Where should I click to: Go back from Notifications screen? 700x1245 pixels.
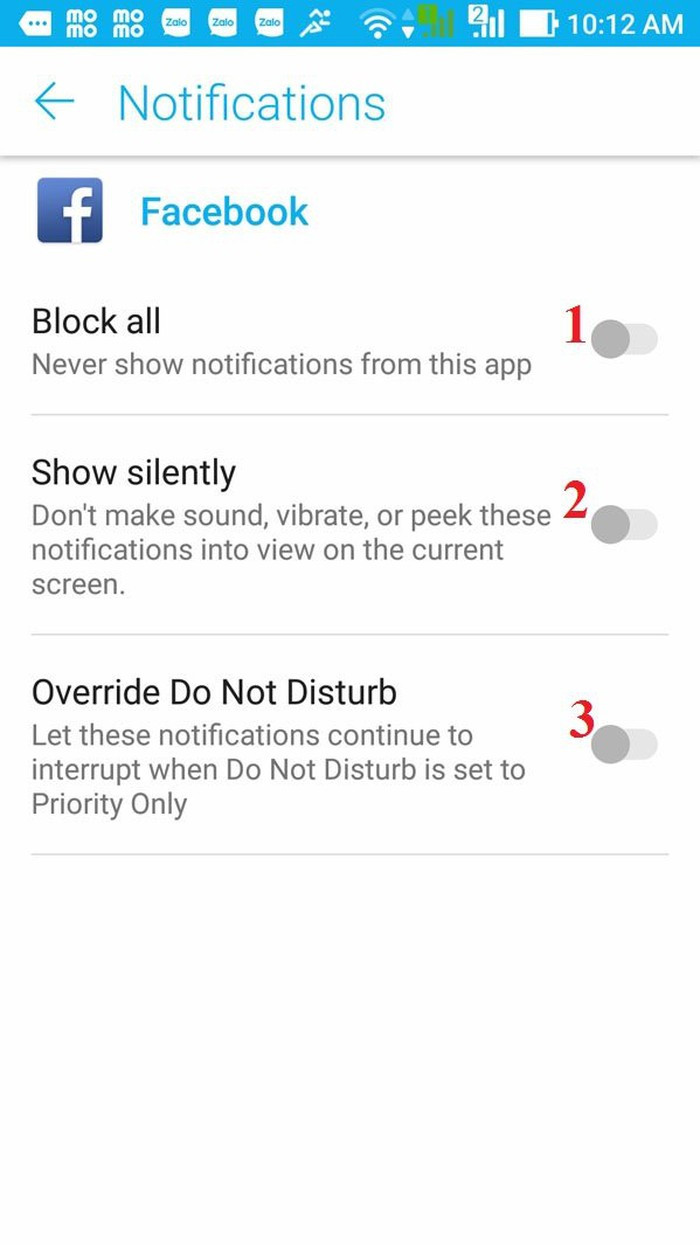[x=54, y=102]
